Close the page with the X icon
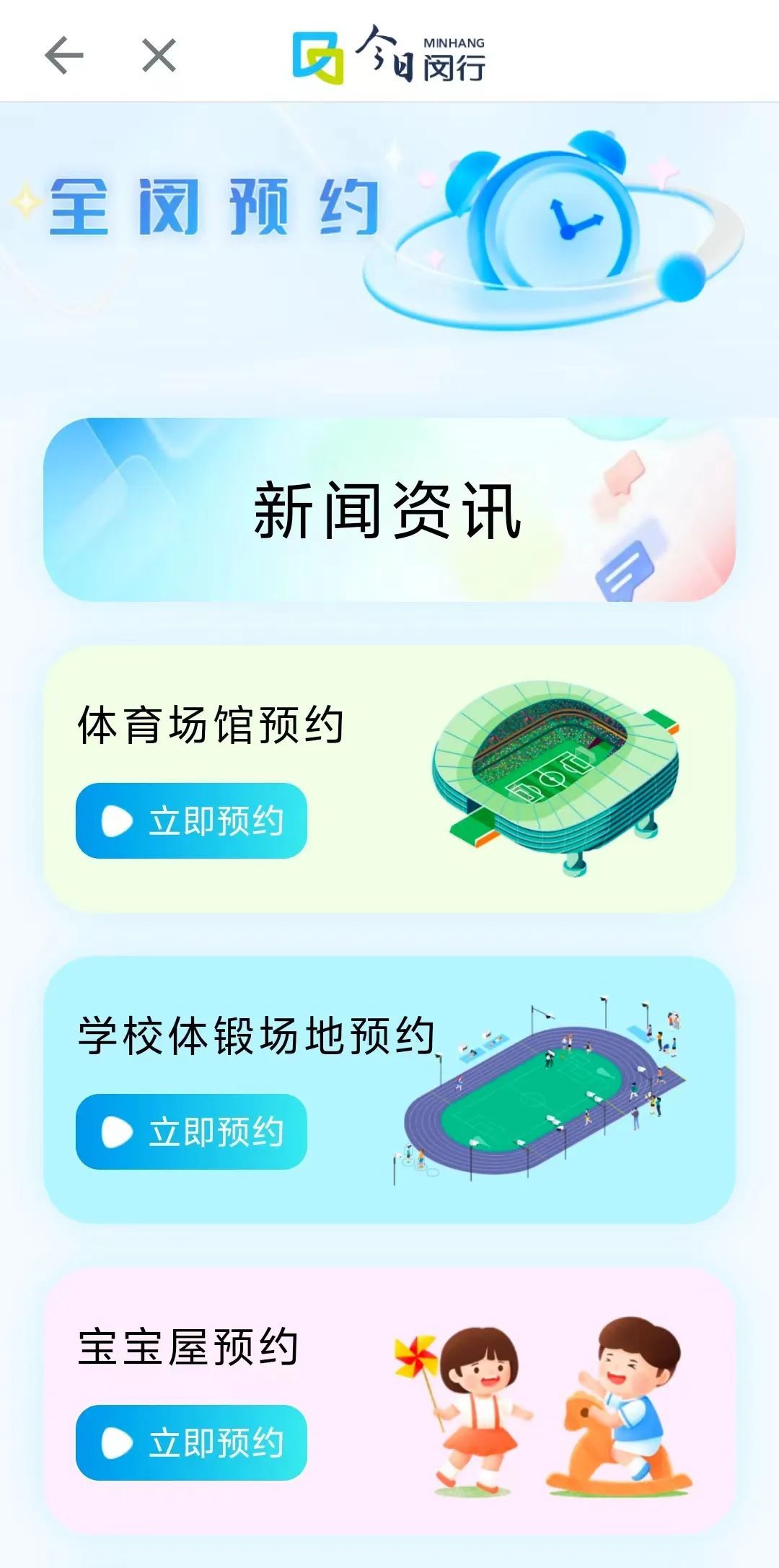The image size is (779, 1568). tap(159, 56)
